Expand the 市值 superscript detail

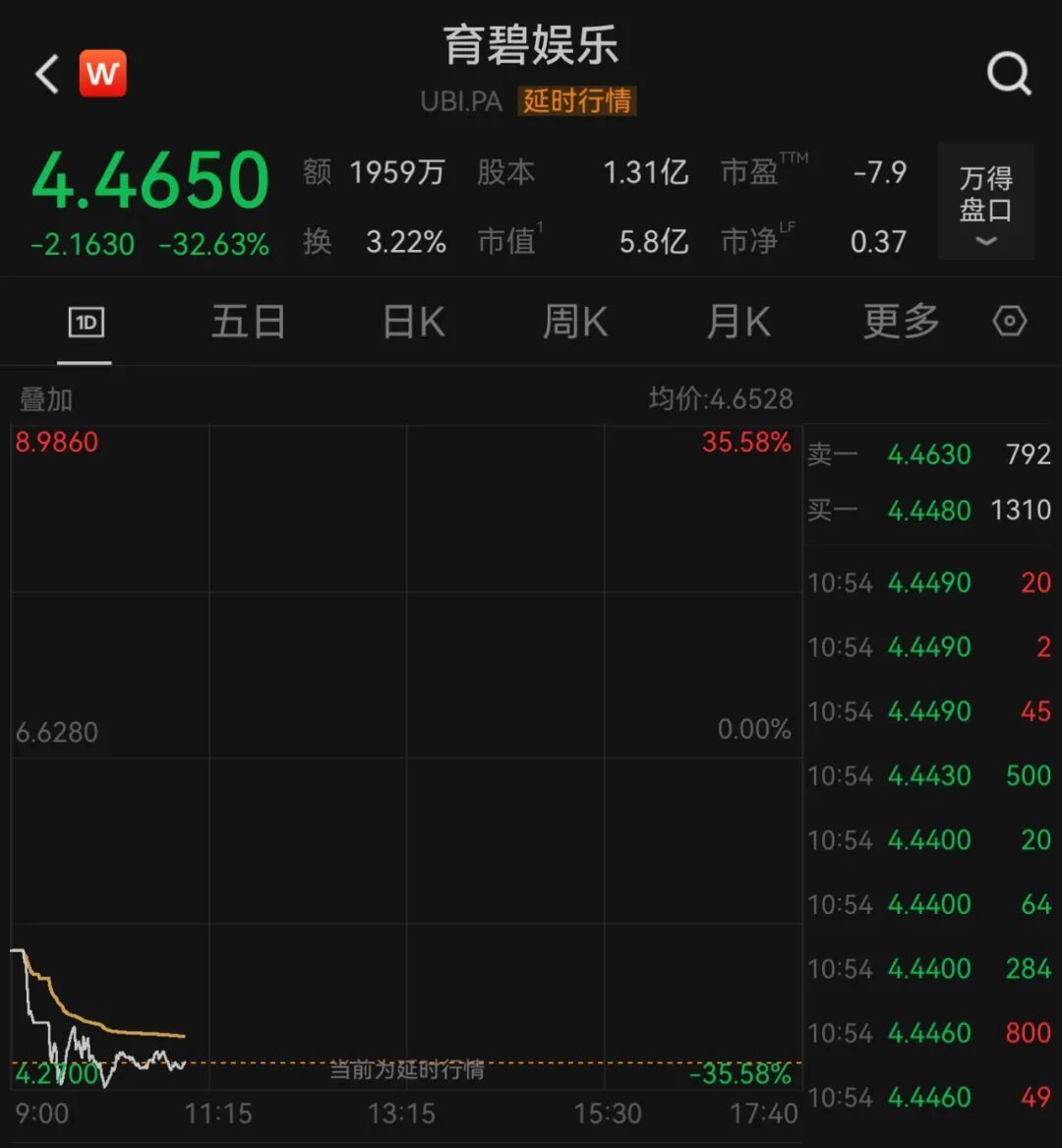point(507,242)
